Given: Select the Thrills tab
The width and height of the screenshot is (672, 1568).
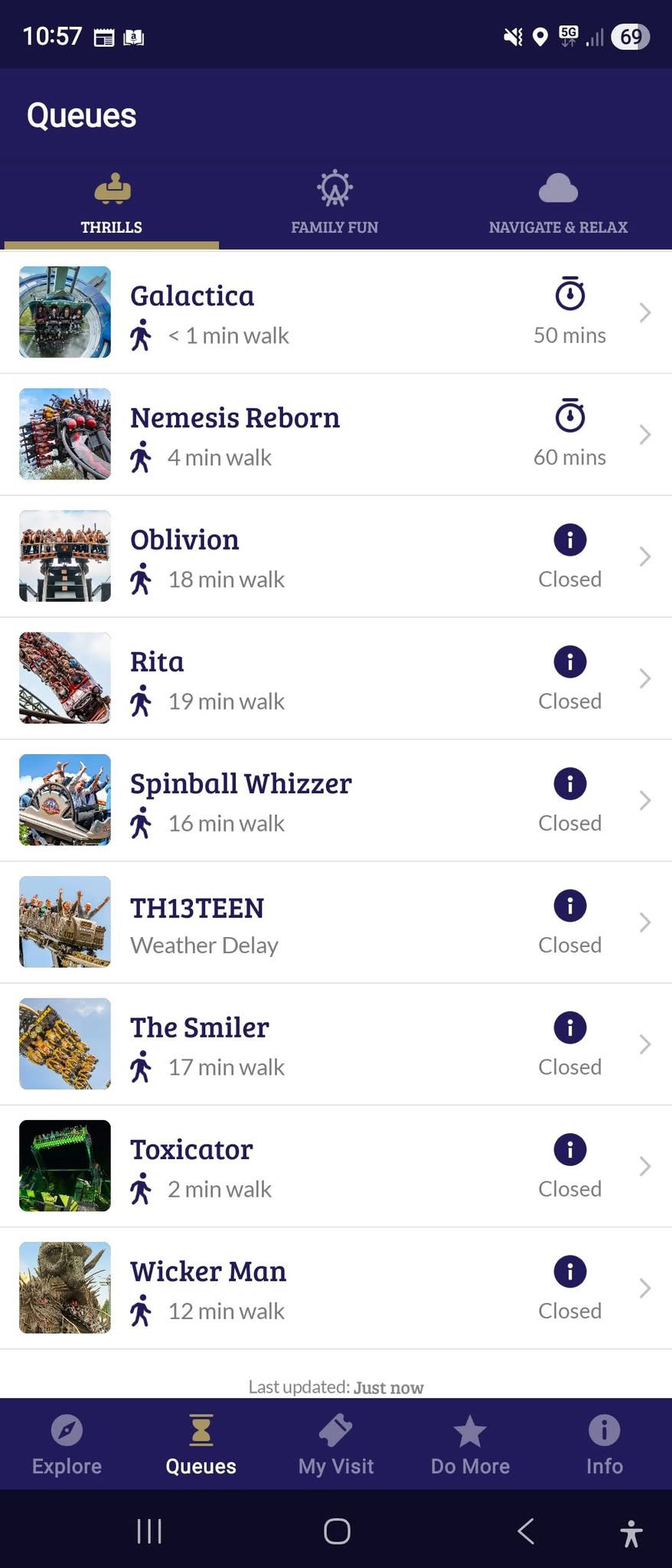Looking at the screenshot, I should (112, 204).
